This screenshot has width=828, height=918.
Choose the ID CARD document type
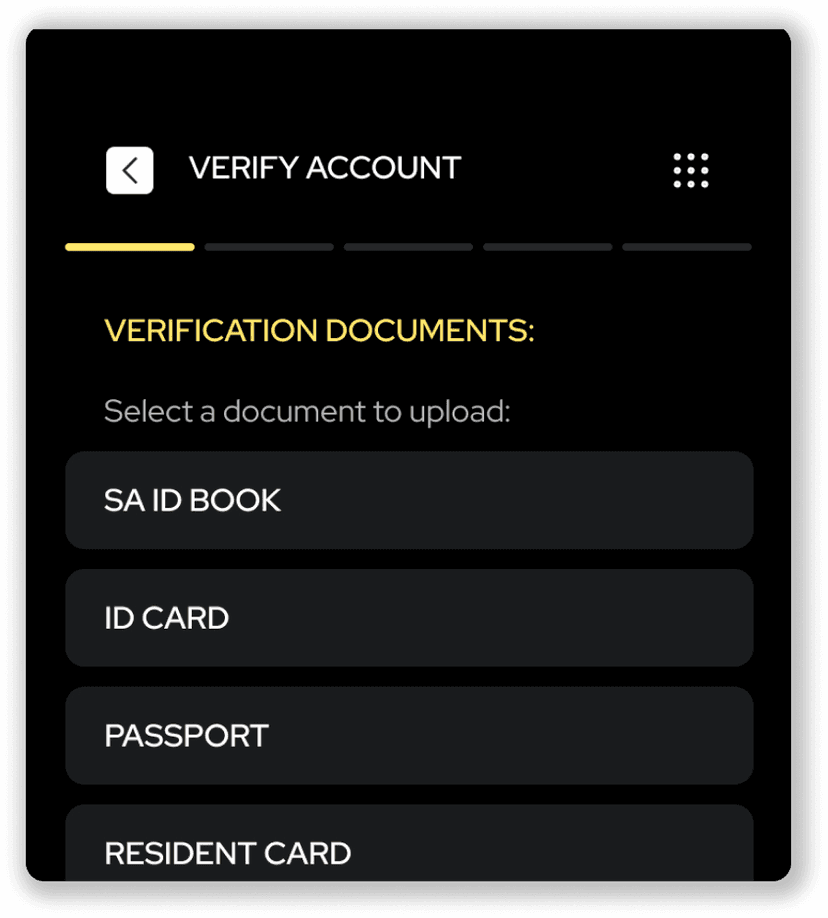coord(409,617)
